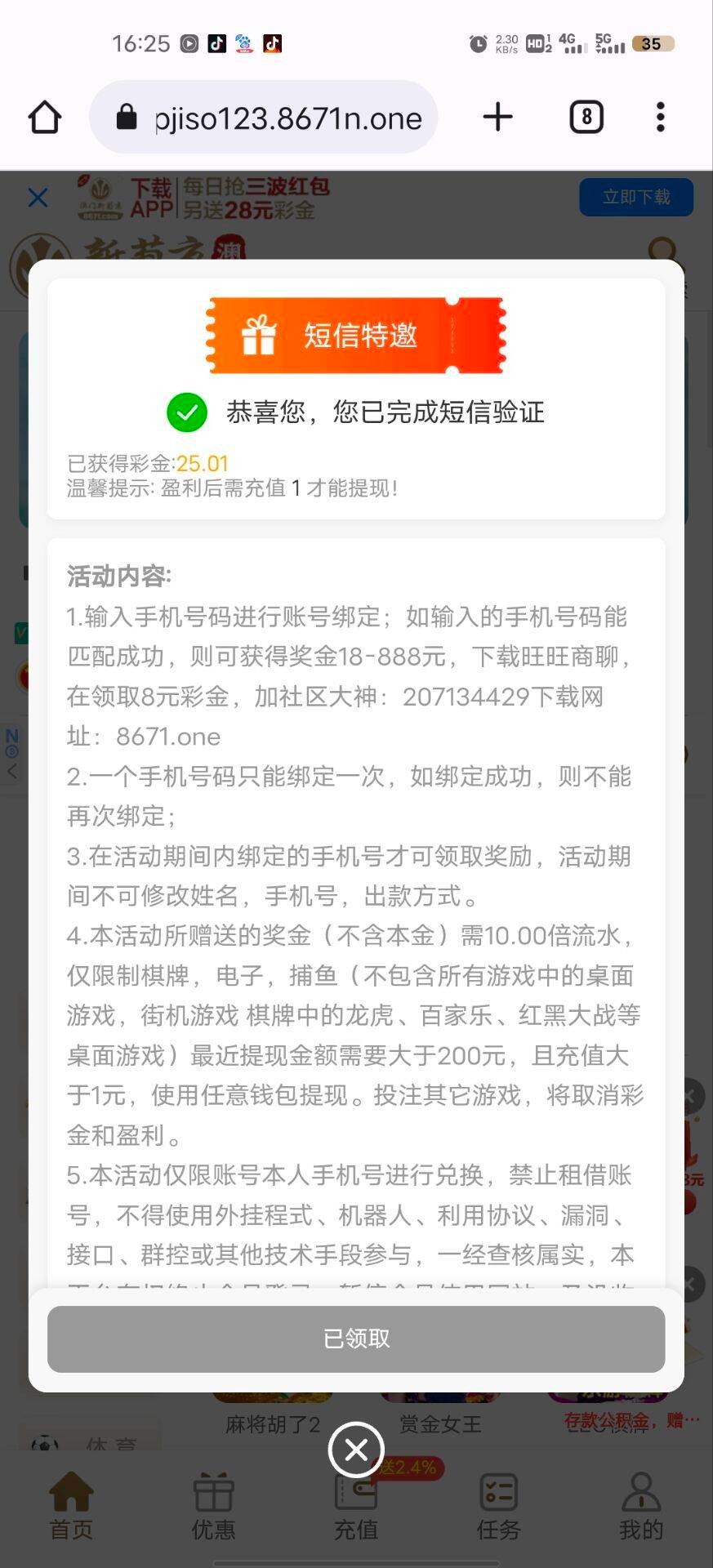Open a new browser tab
The height and width of the screenshot is (1568, 713).
497,118
